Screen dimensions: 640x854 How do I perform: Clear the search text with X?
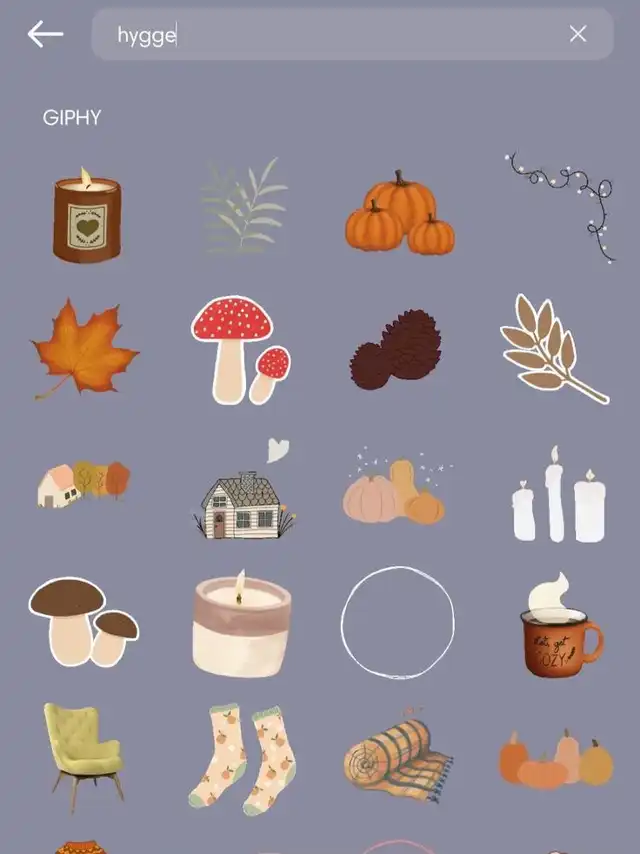point(577,34)
